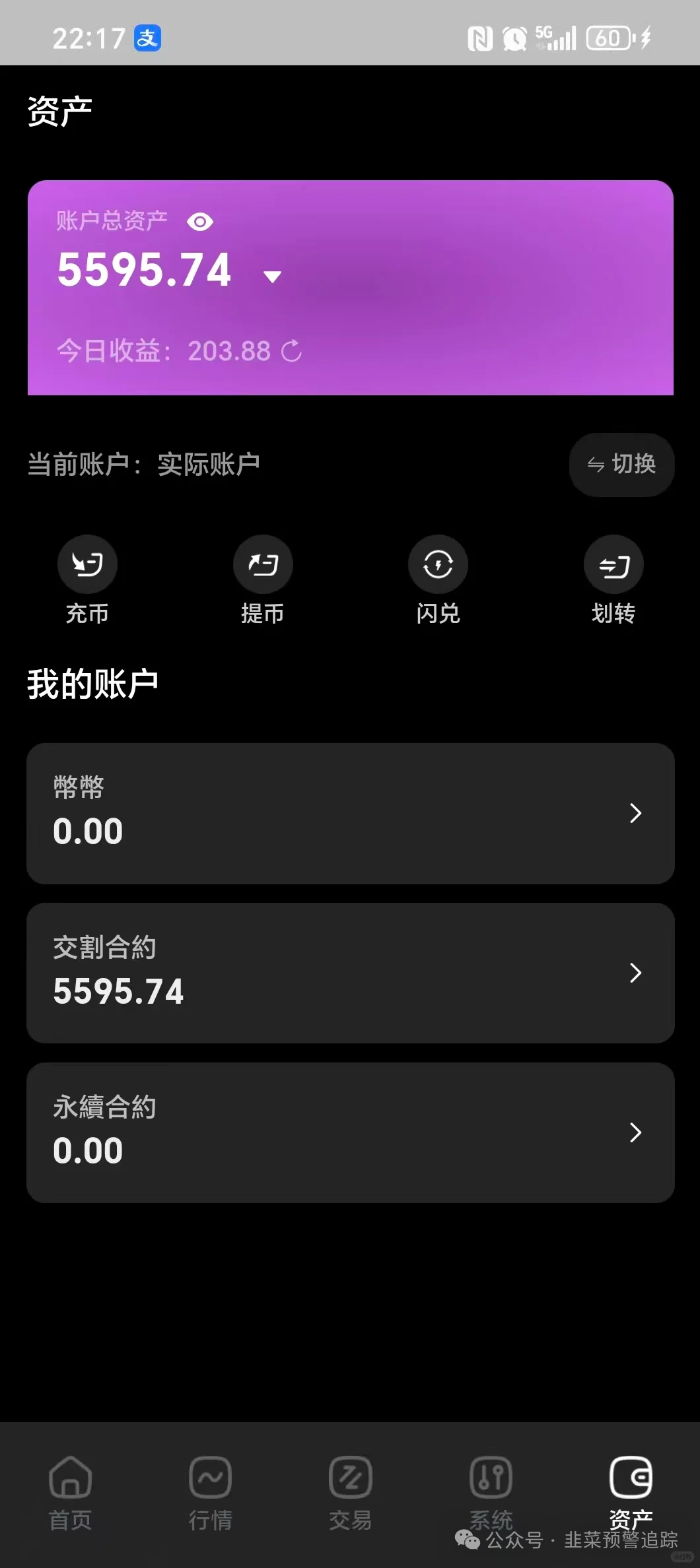Tap the 提币 withdraw icon
The width and height of the screenshot is (700, 1568).
[x=263, y=564]
